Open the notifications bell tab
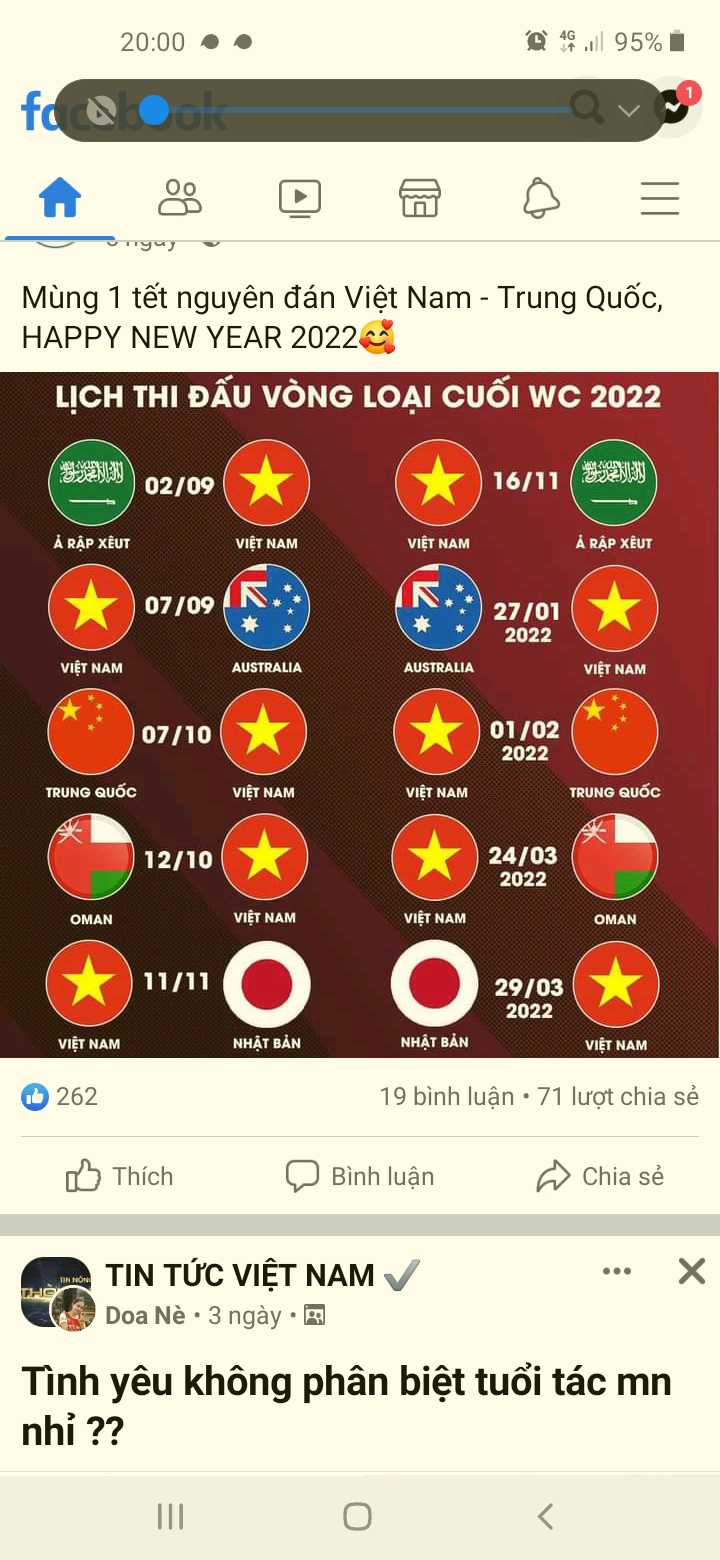Viewport: 720px width, 1560px height. click(x=541, y=198)
